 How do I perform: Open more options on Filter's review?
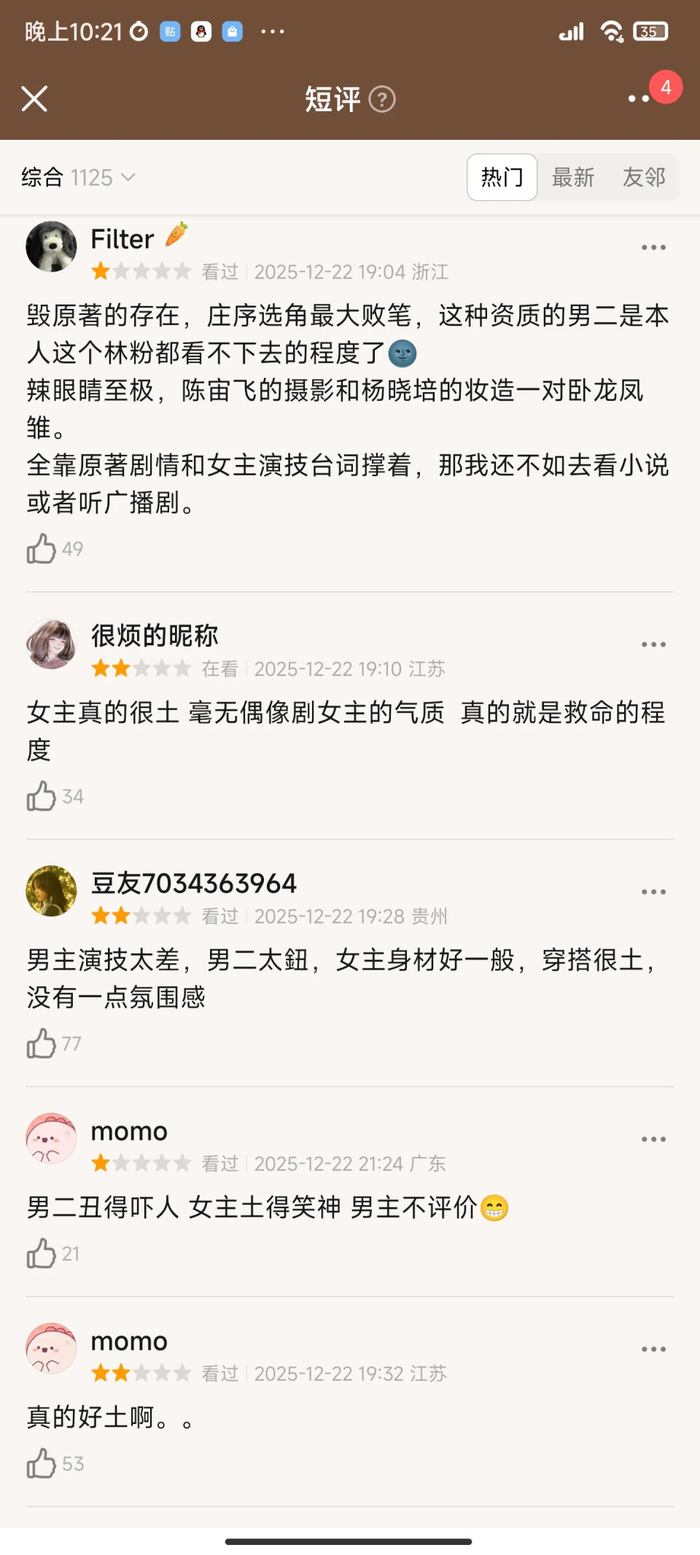pos(653,248)
